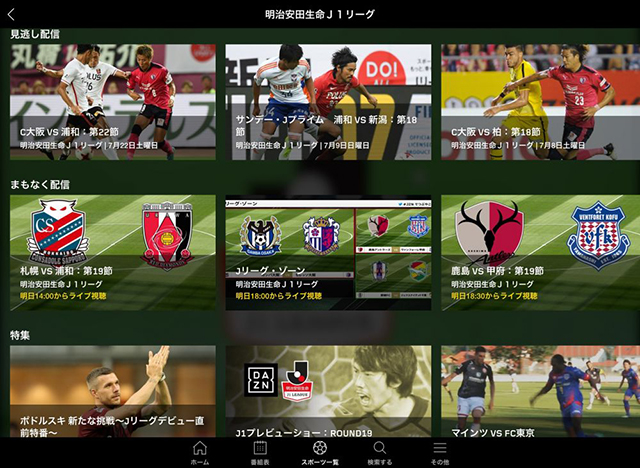The height and width of the screenshot is (468, 640).
Task: Switch to the 番組表 tab
Action: click(x=260, y=452)
